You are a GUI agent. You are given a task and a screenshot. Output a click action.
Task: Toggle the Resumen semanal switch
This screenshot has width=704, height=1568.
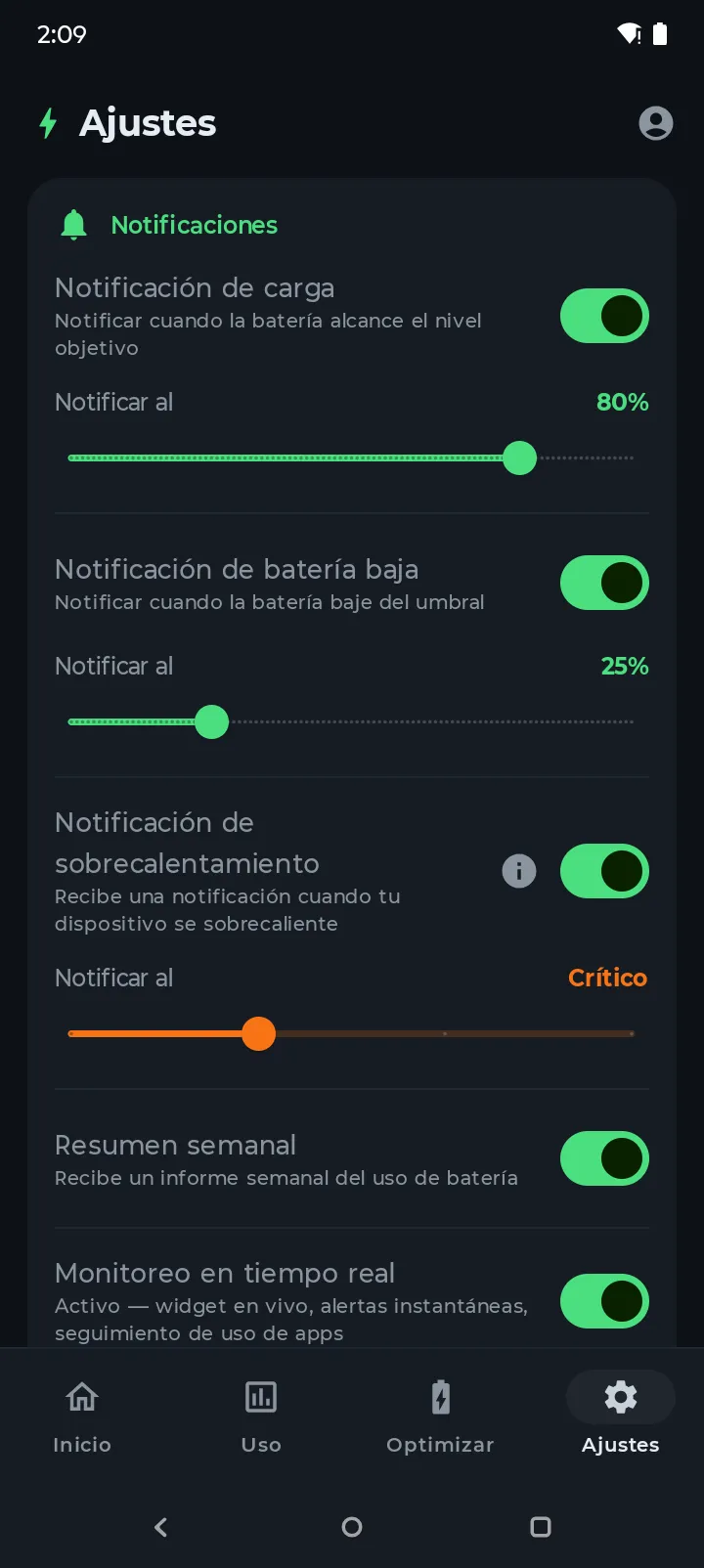point(604,1158)
